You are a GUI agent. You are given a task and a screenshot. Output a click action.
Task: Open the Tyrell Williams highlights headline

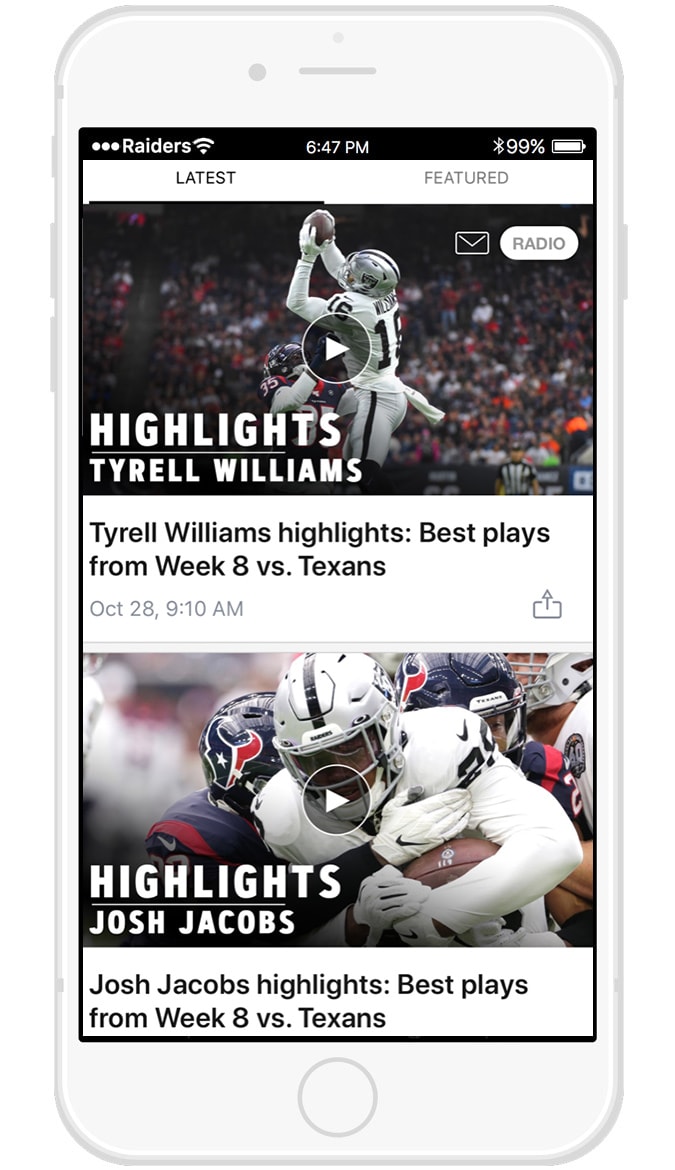tap(319, 549)
